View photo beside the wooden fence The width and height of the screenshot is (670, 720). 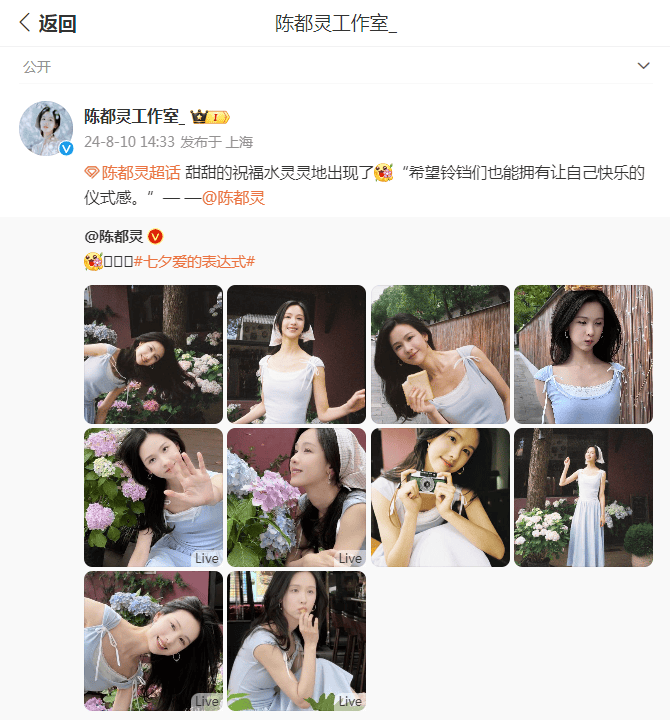[583, 354]
